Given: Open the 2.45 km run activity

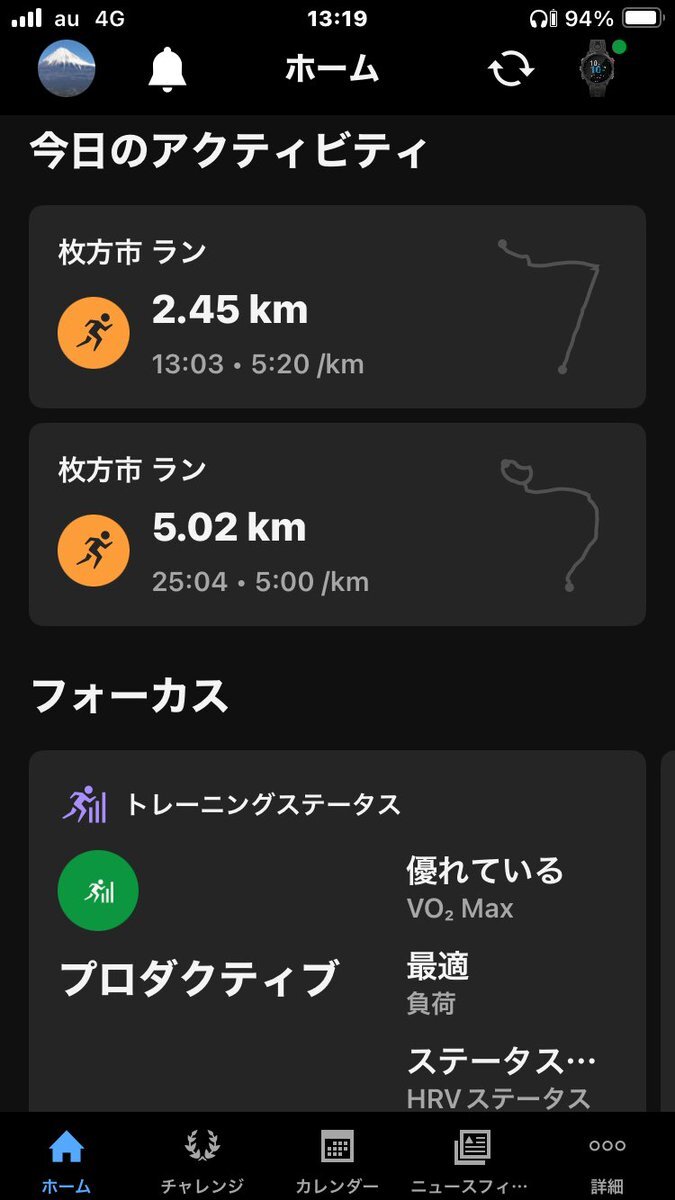Looking at the screenshot, I should pos(337,306).
